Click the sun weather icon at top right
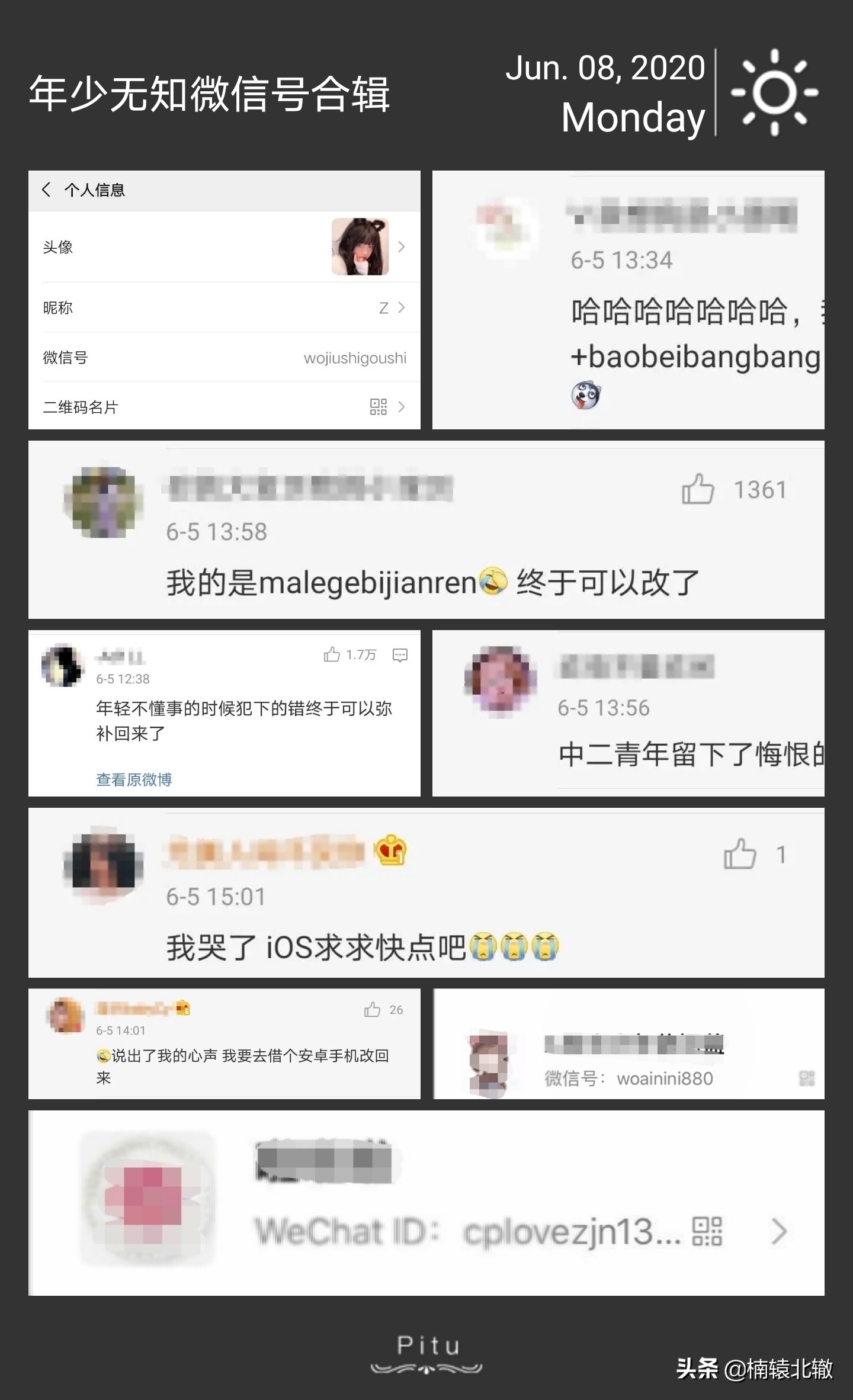The height and width of the screenshot is (1400, 853). pos(775,92)
